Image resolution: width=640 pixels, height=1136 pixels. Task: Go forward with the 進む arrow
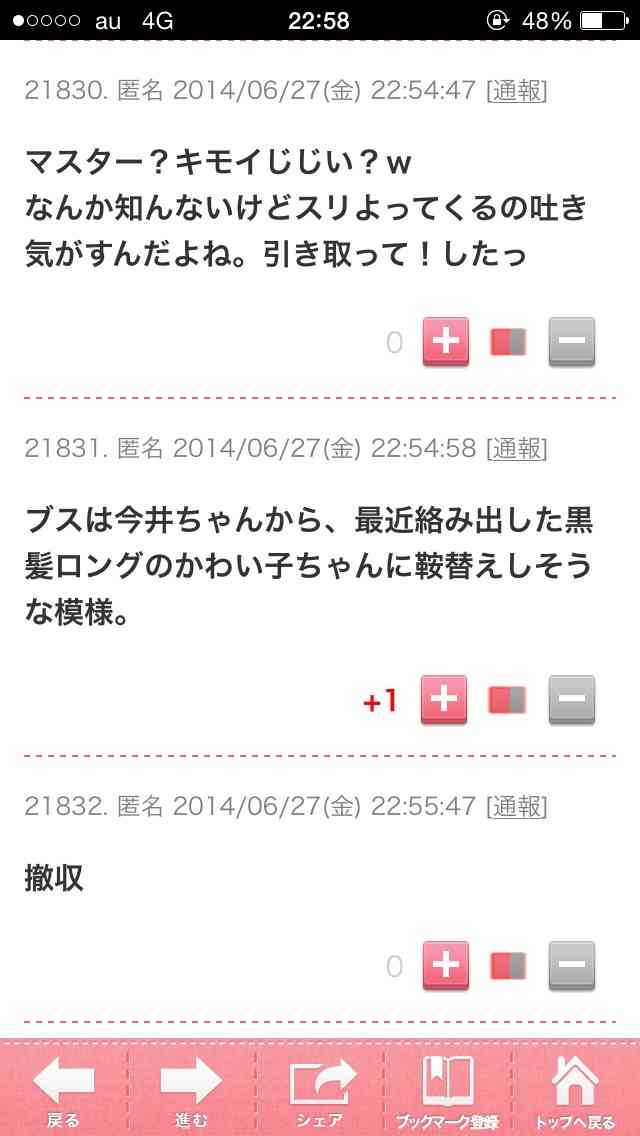[192, 1090]
